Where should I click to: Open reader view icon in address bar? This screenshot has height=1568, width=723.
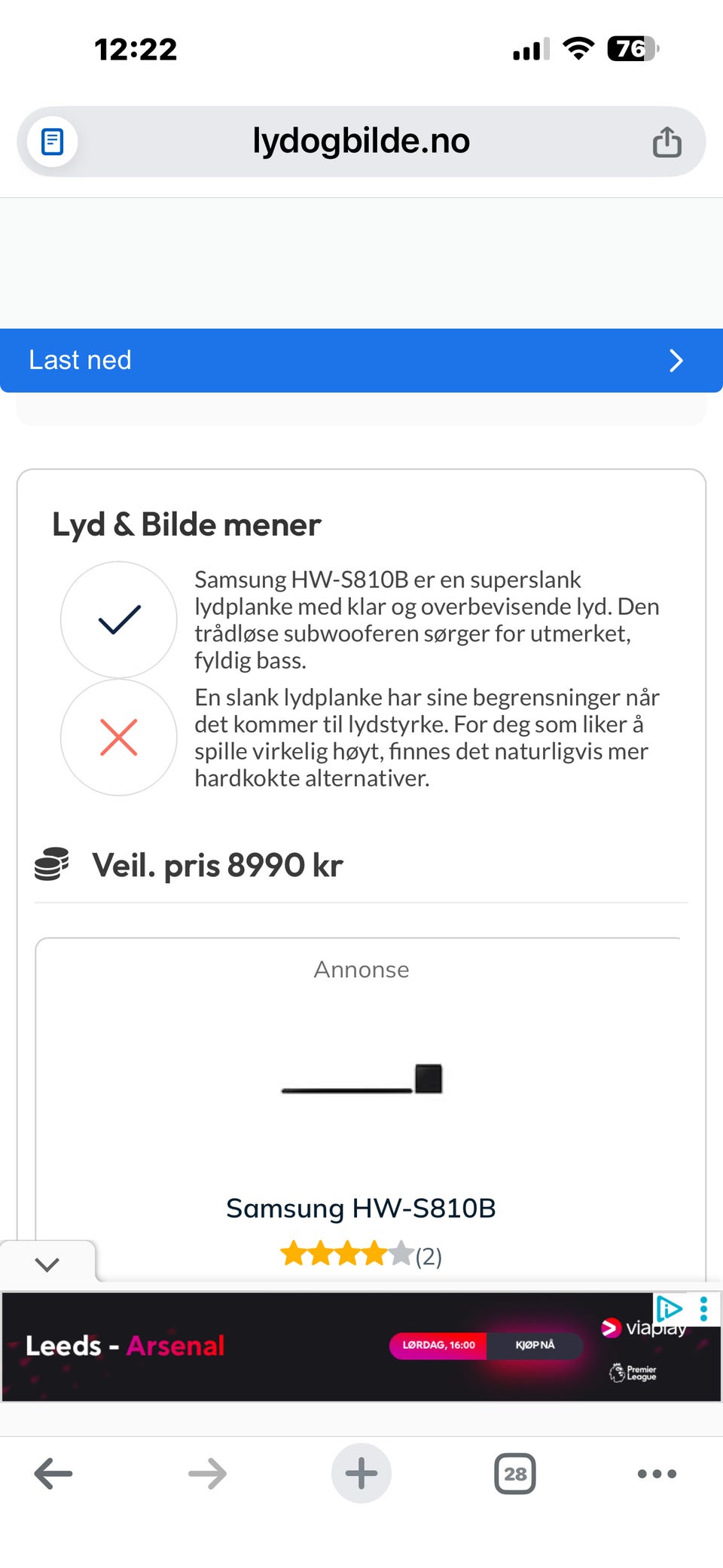pyautogui.click(x=52, y=140)
